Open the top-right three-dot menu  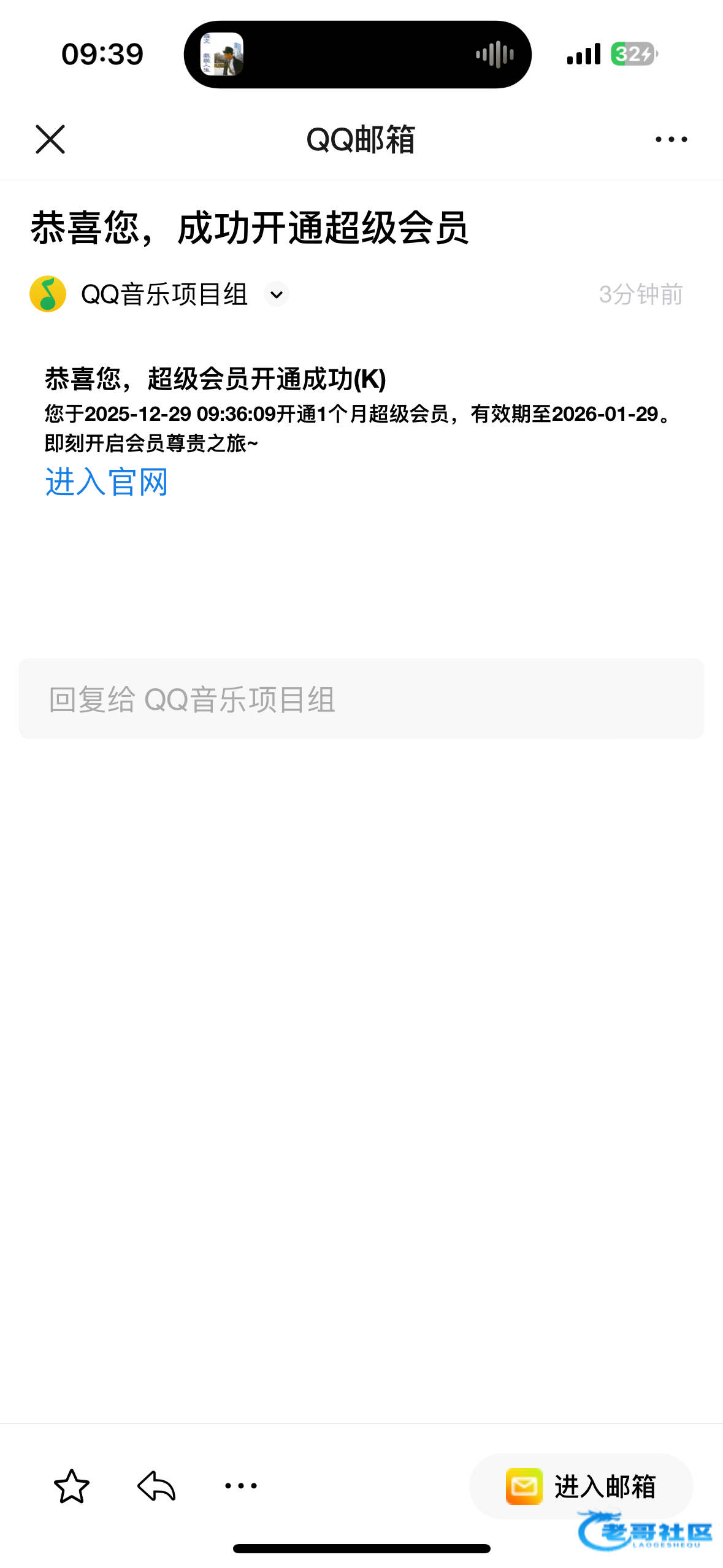(671, 139)
